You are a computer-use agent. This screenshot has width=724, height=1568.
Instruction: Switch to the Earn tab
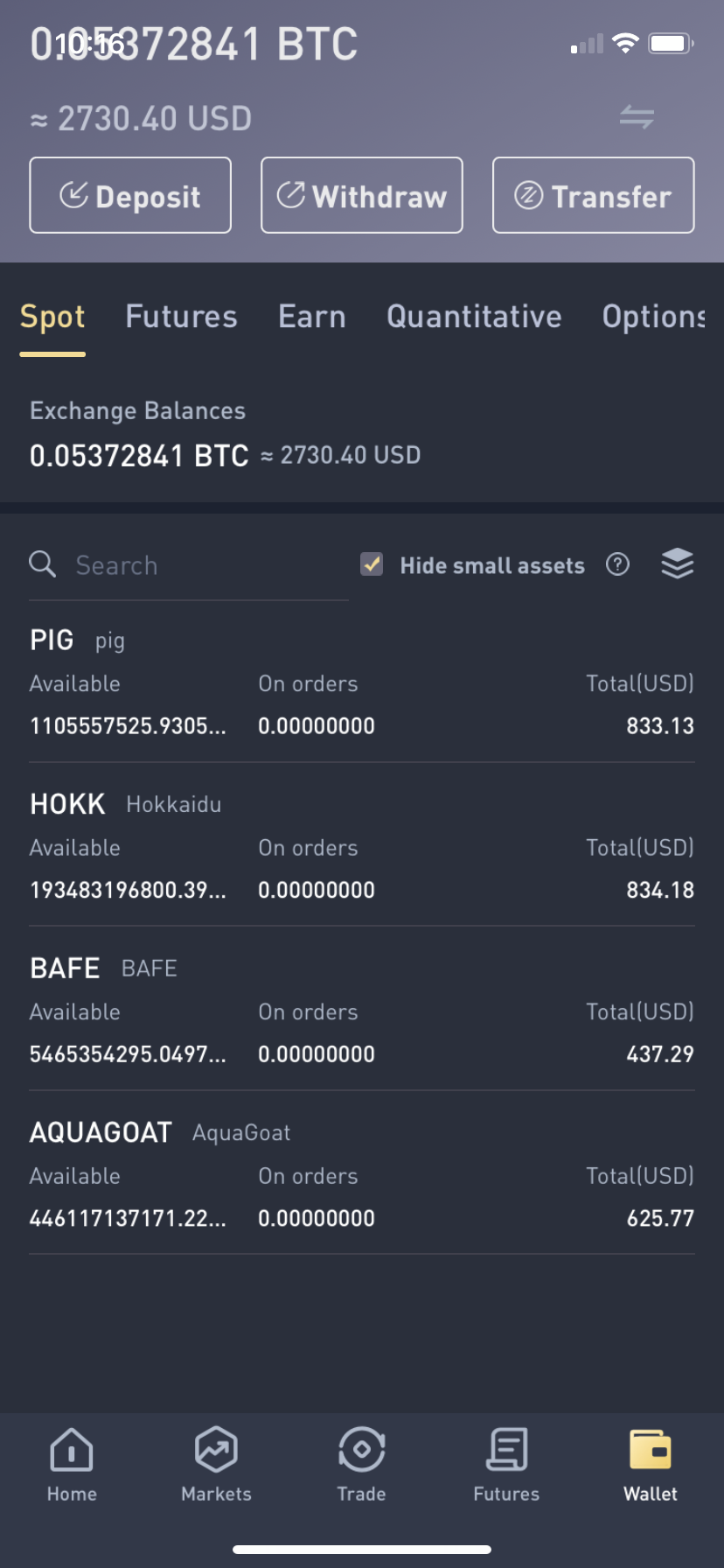click(312, 317)
